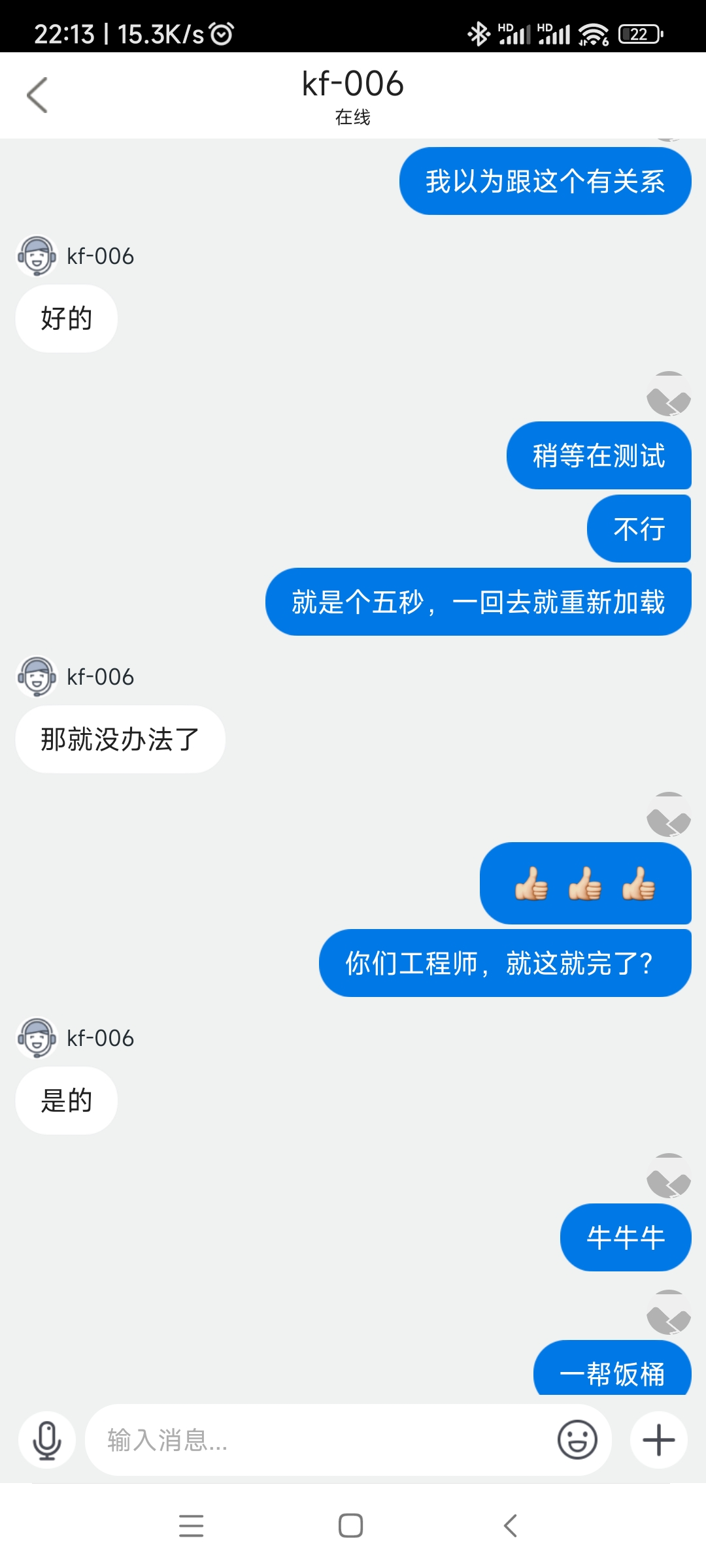This screenshot has width=706, height=1568.
Task: Open the plus attachment menu
Action: (658, 1440)
